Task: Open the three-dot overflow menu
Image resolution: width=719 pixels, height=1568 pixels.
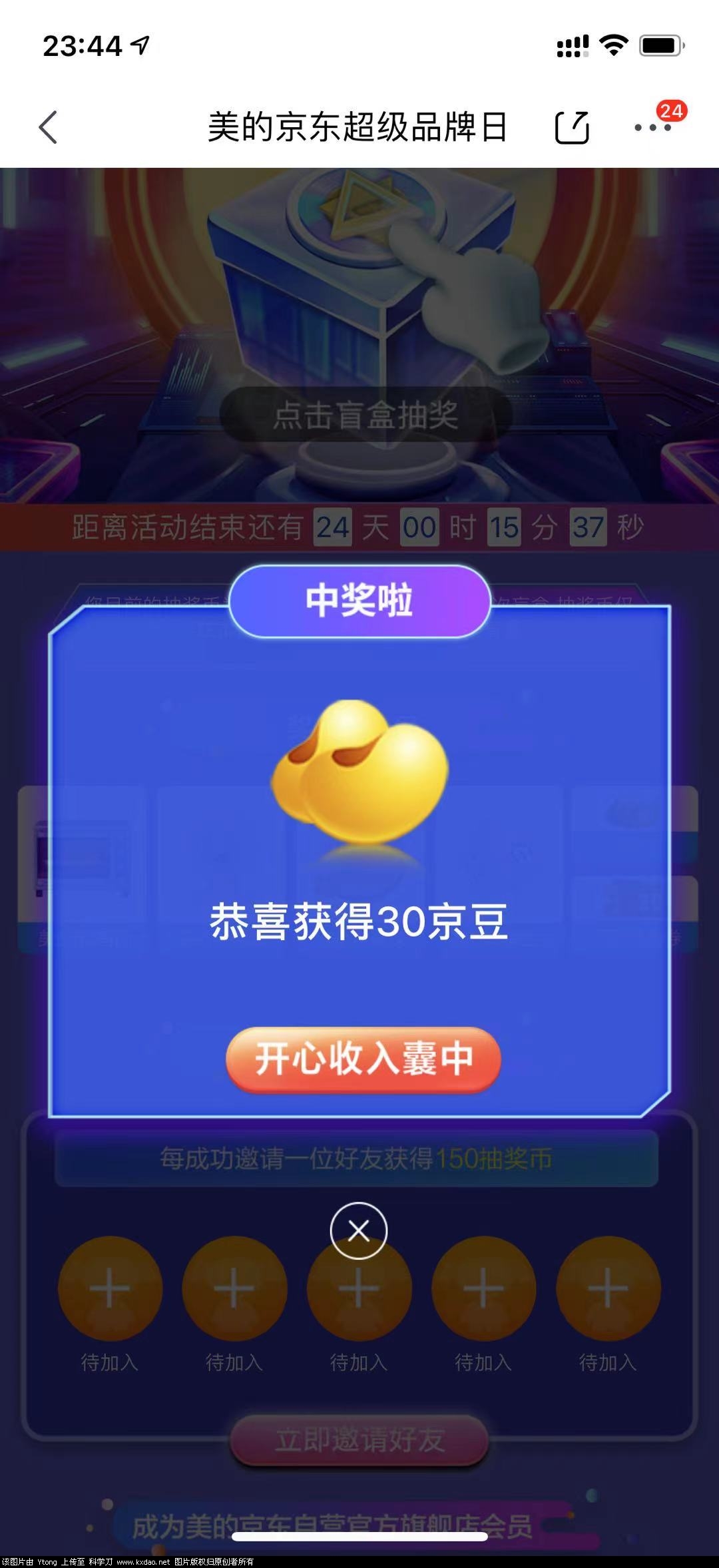Action: click(x=652, y=127)
